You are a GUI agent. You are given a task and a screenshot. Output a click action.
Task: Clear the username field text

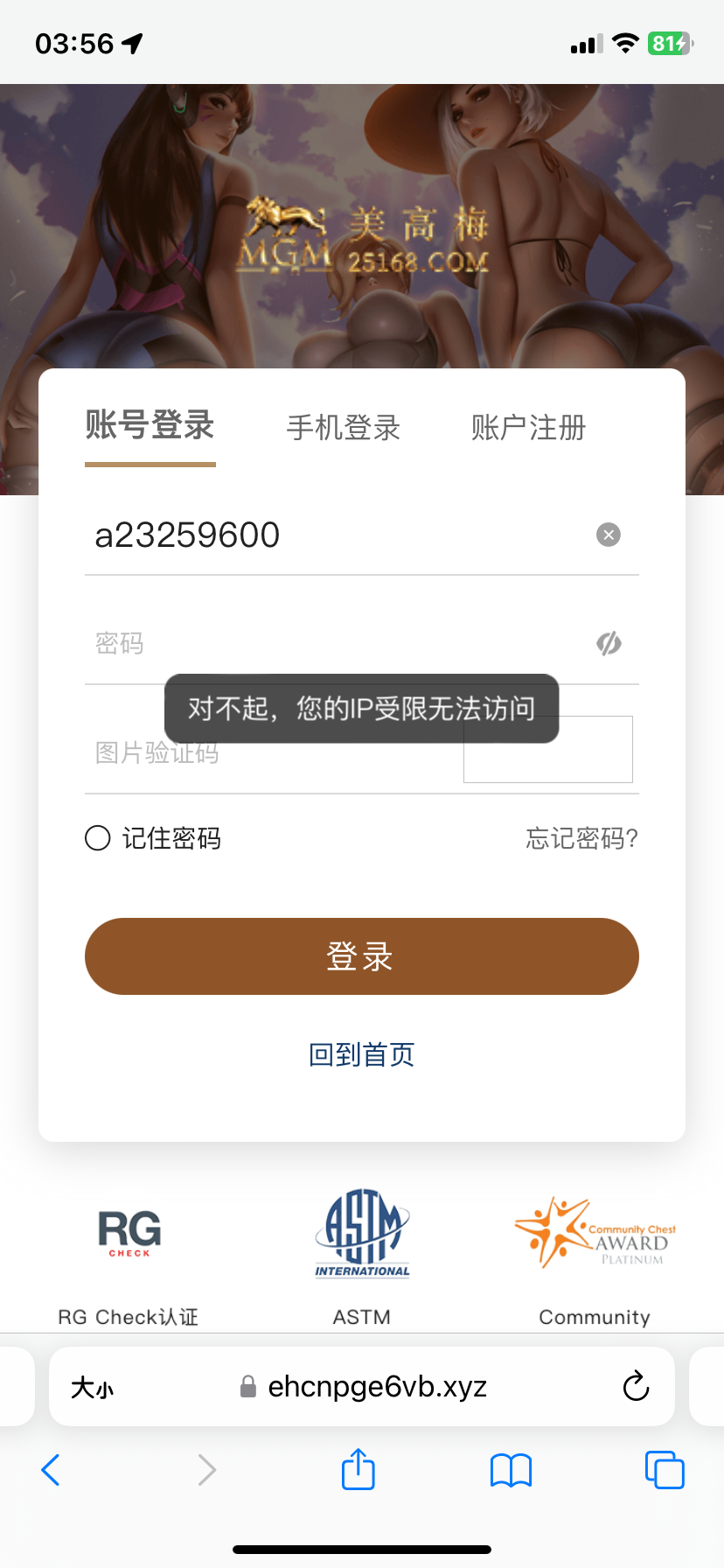(x=609, y=535)
